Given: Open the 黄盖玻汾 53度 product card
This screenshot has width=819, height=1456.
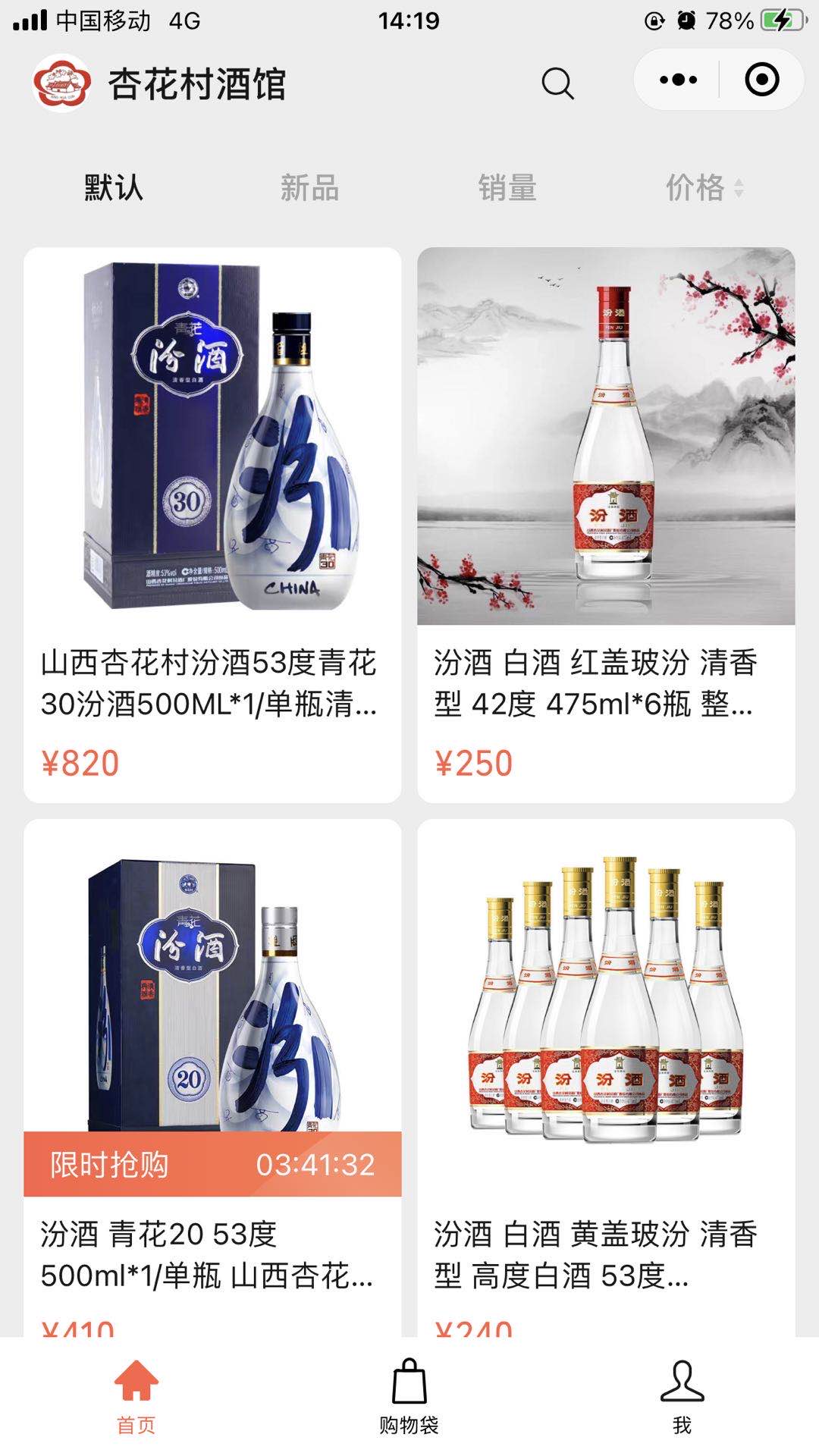Looking at the screenshot, I should 606,1078.
